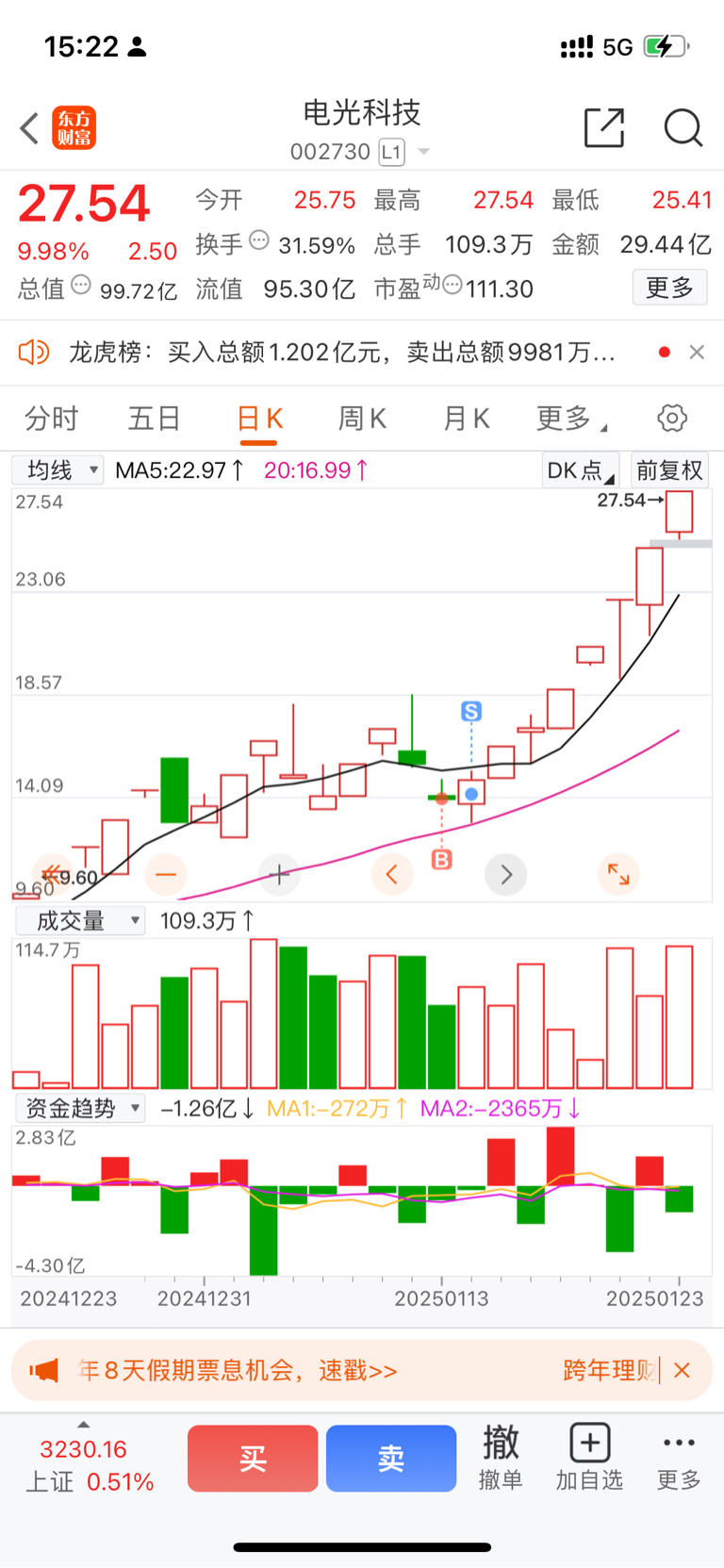Open the search magnifier
The image size is (724, 1568).
(x=683, y=128)
